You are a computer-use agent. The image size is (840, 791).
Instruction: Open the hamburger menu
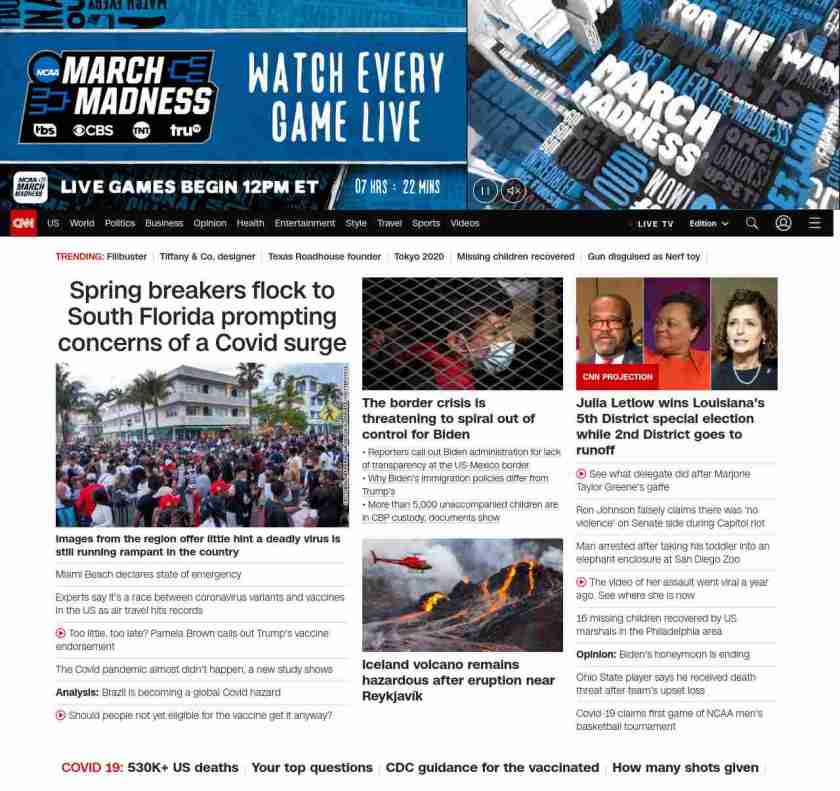tap(815, 223)
